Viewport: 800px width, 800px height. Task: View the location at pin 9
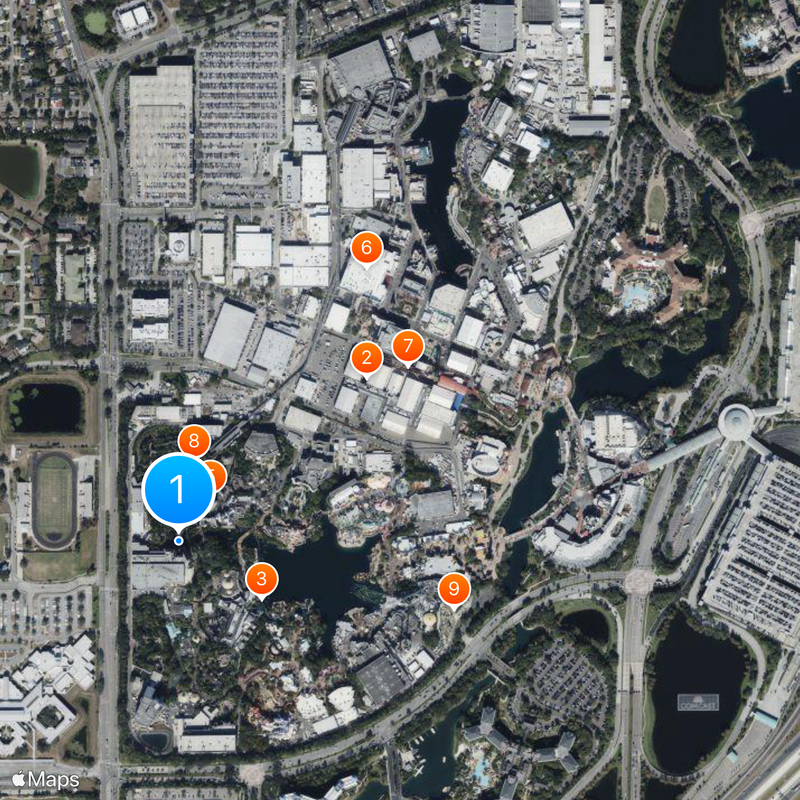[x=454, y=589]
